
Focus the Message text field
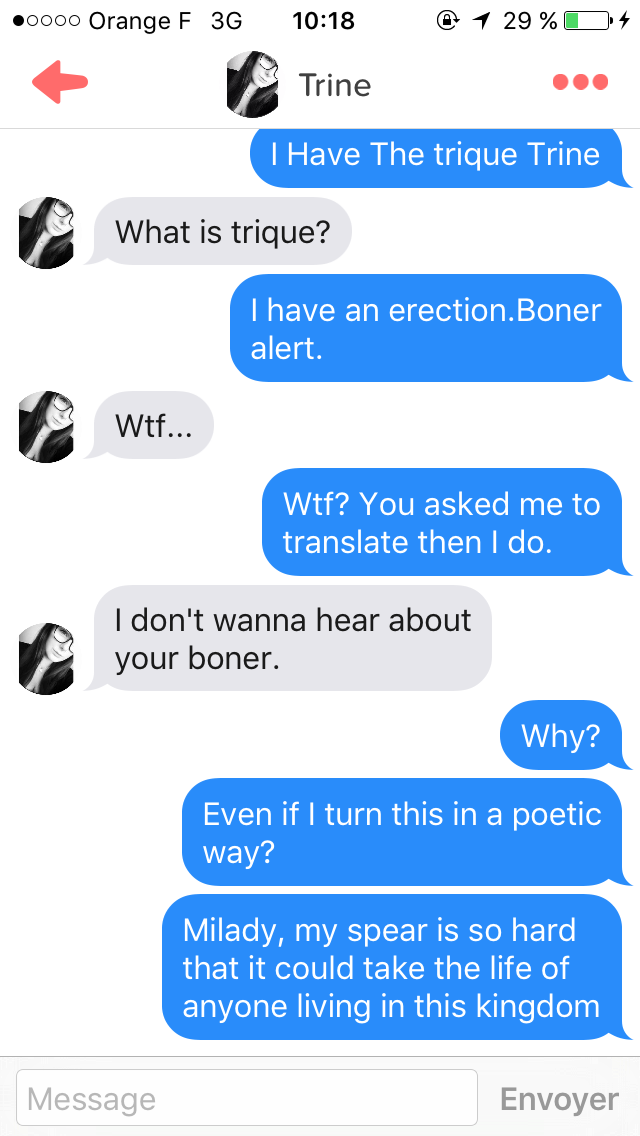coord(247,1098)
